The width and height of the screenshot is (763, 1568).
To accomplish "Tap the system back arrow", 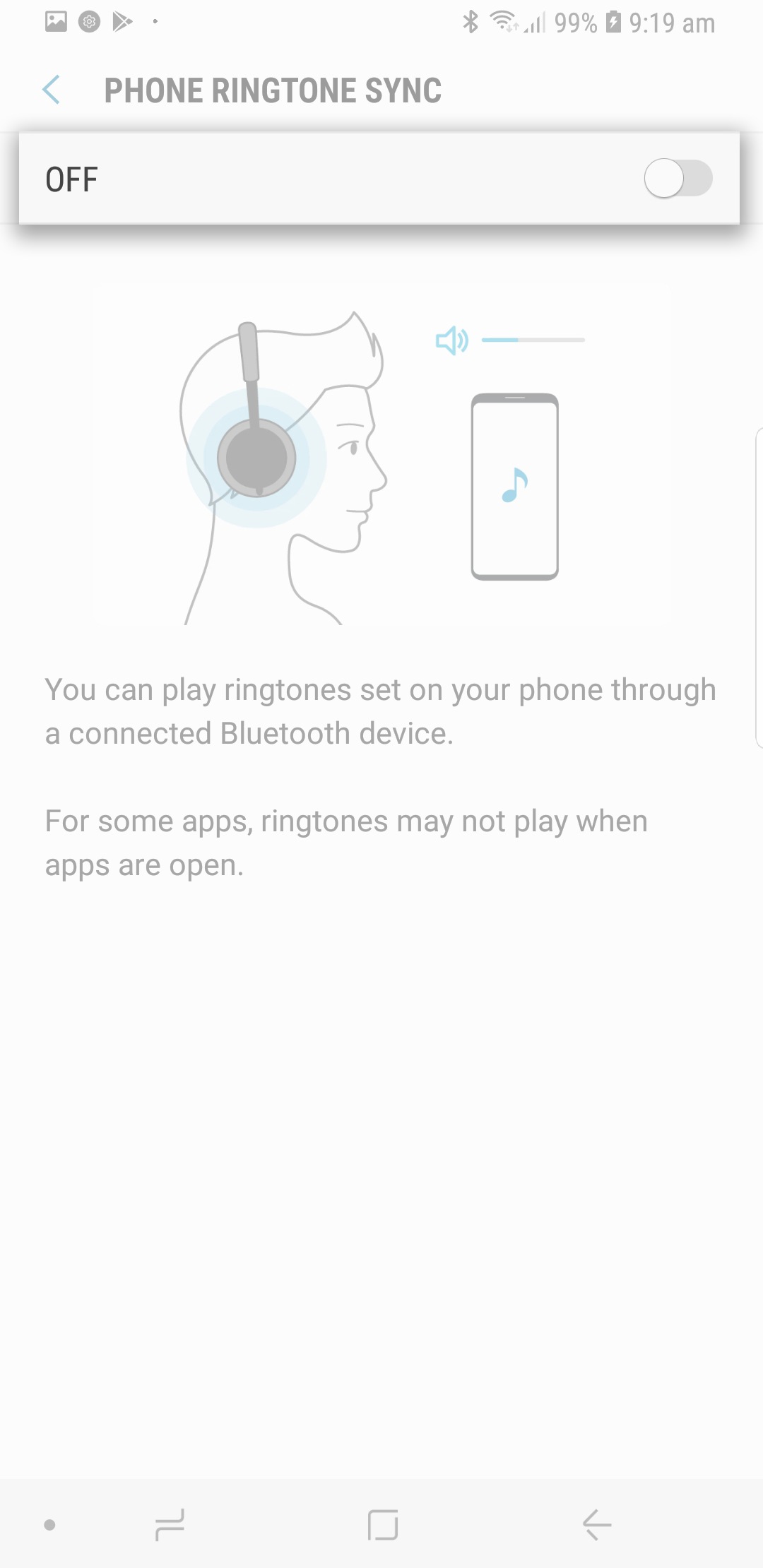I will [597, 1524].
